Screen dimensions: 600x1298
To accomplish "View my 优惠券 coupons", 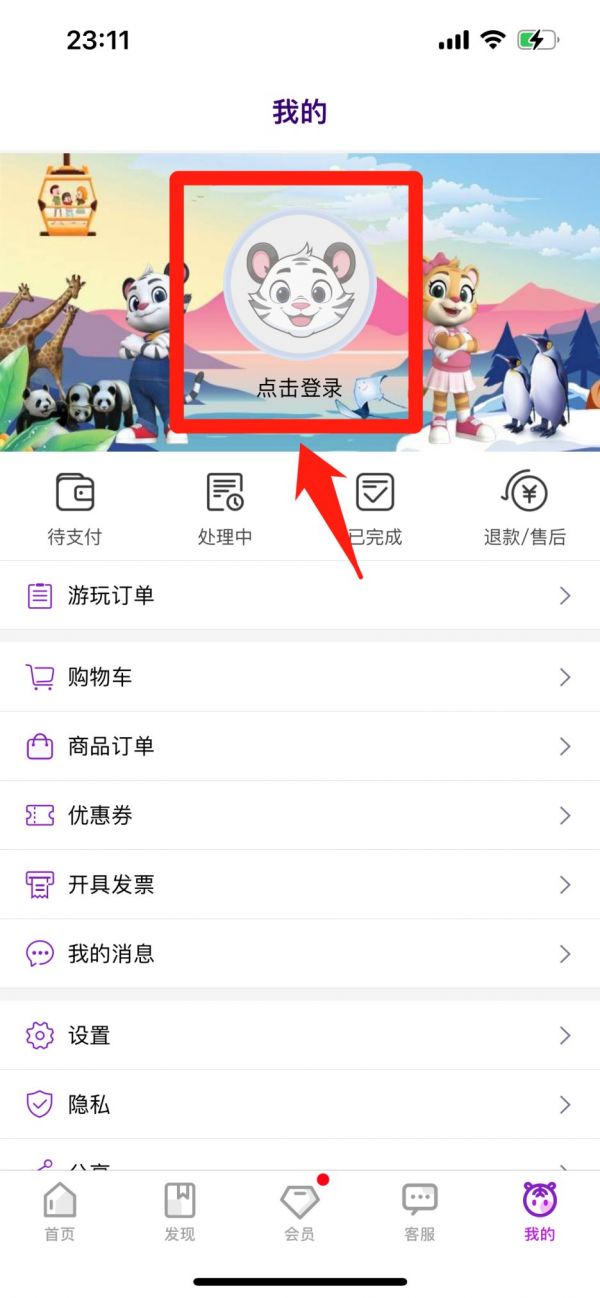I will click(x=300, y=815).
